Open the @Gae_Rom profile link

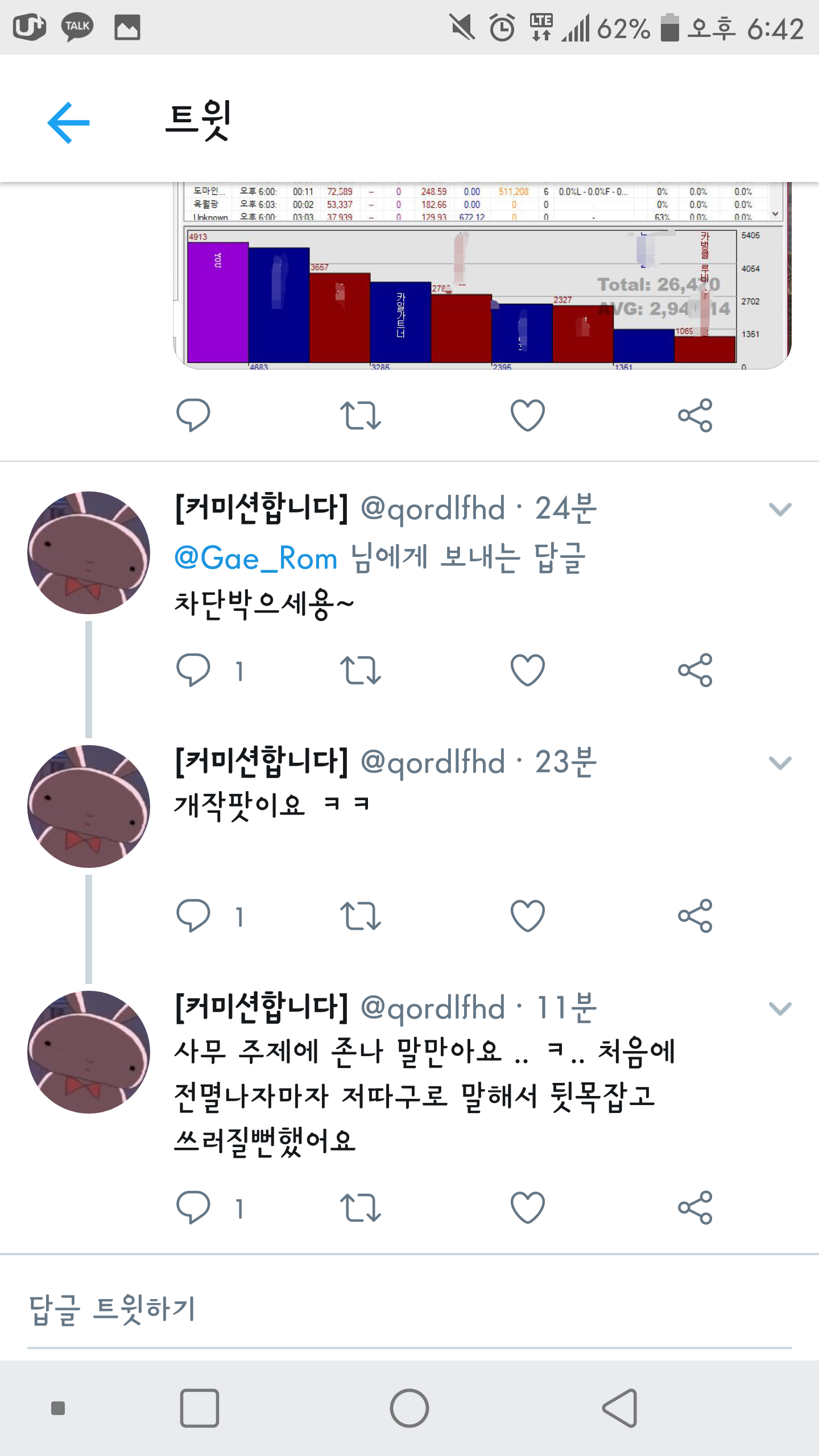tap(256, 558)
